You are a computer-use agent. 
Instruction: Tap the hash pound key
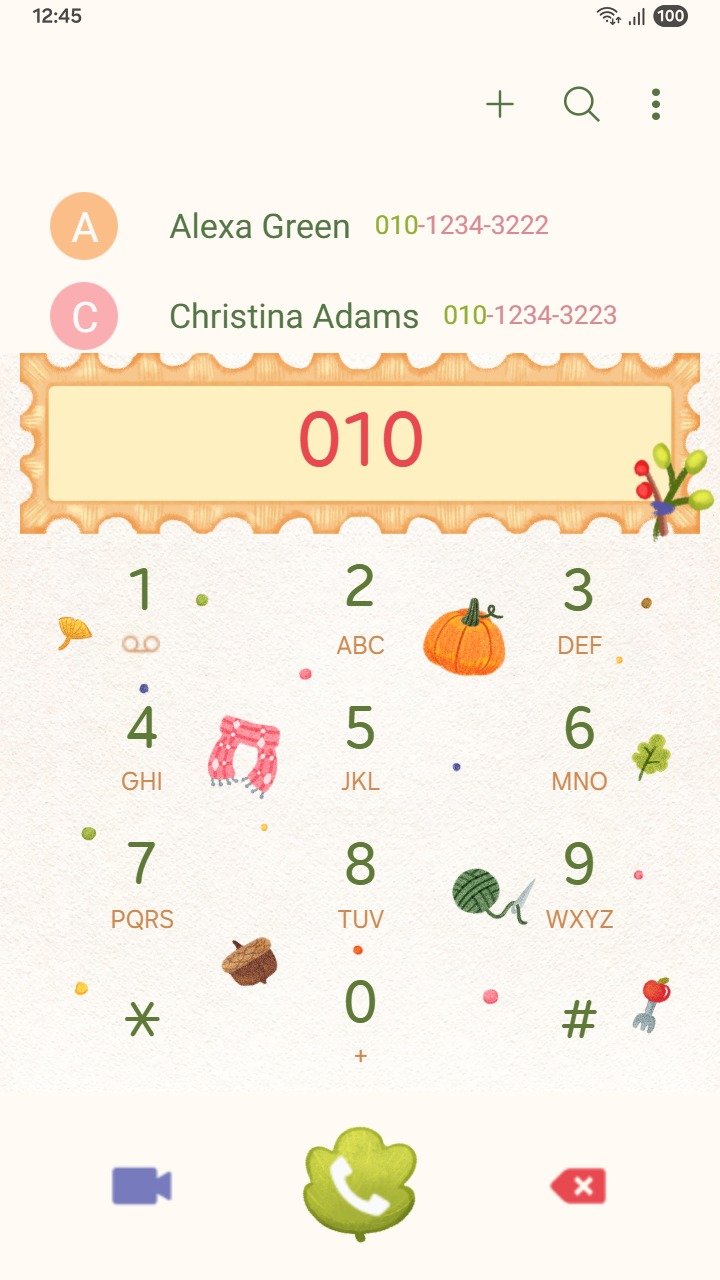[x=579, y=1020]
